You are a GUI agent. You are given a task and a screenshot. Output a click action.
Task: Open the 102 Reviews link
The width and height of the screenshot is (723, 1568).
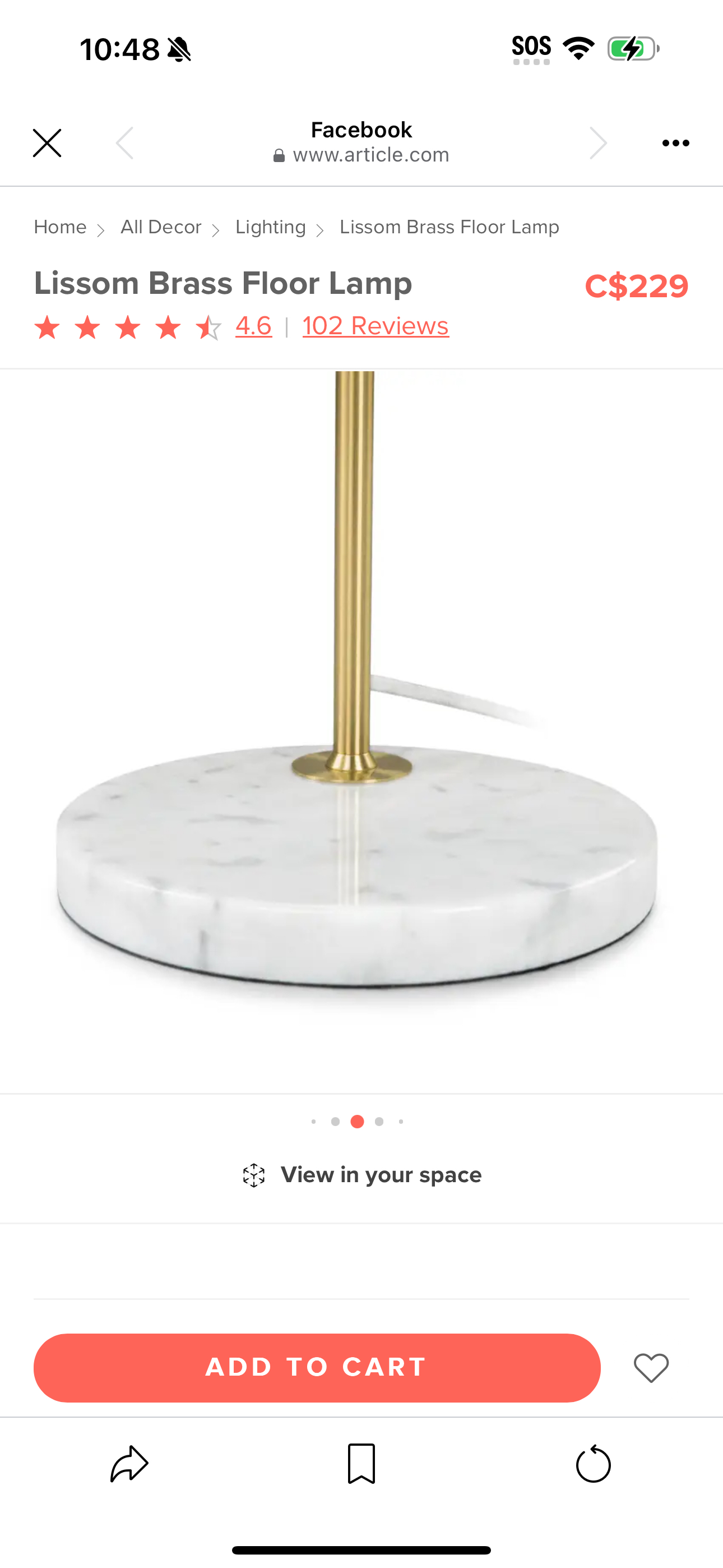pos(376,326)
